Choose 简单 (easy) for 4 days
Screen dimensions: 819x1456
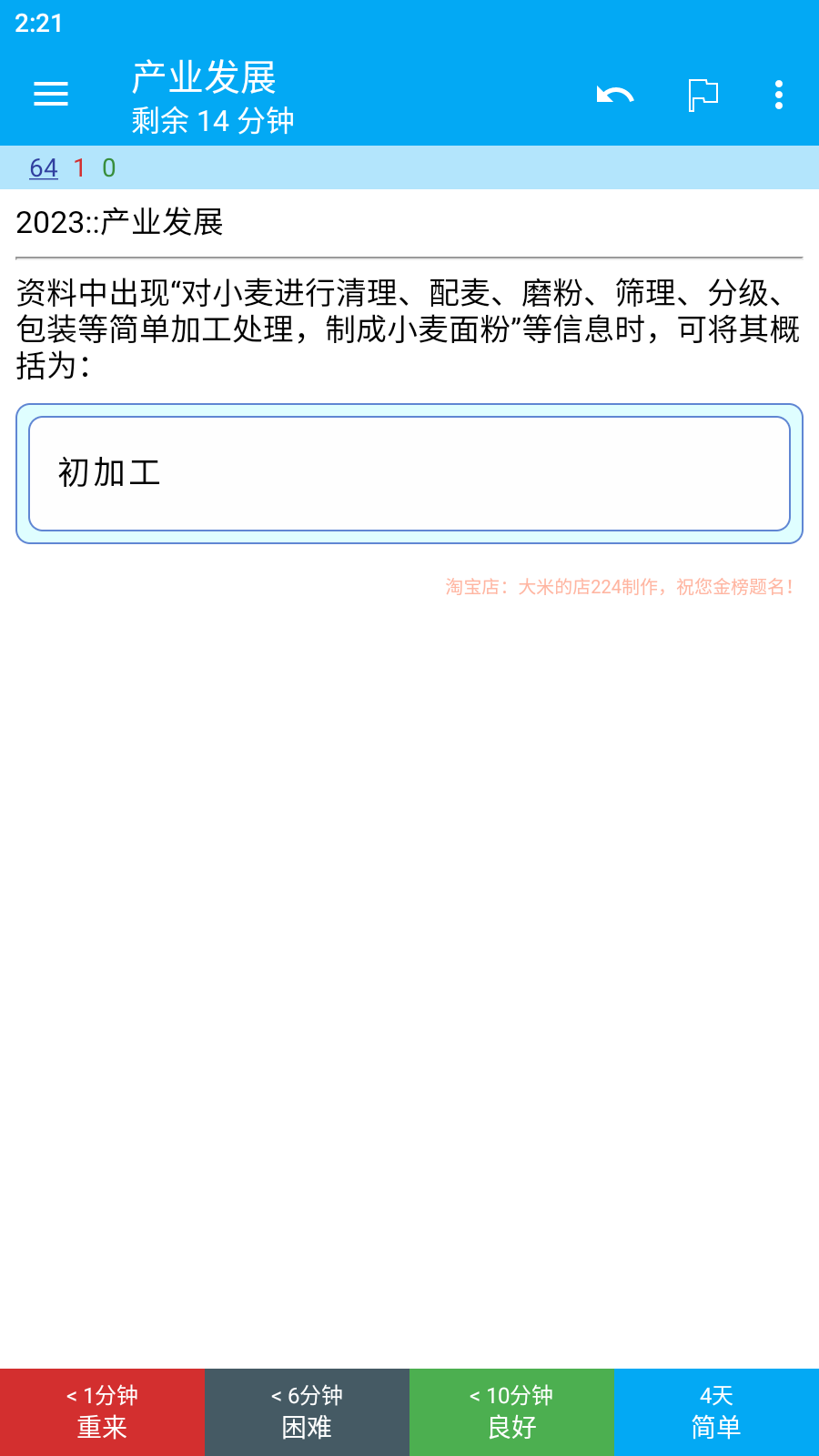[x=716, y=1412]
